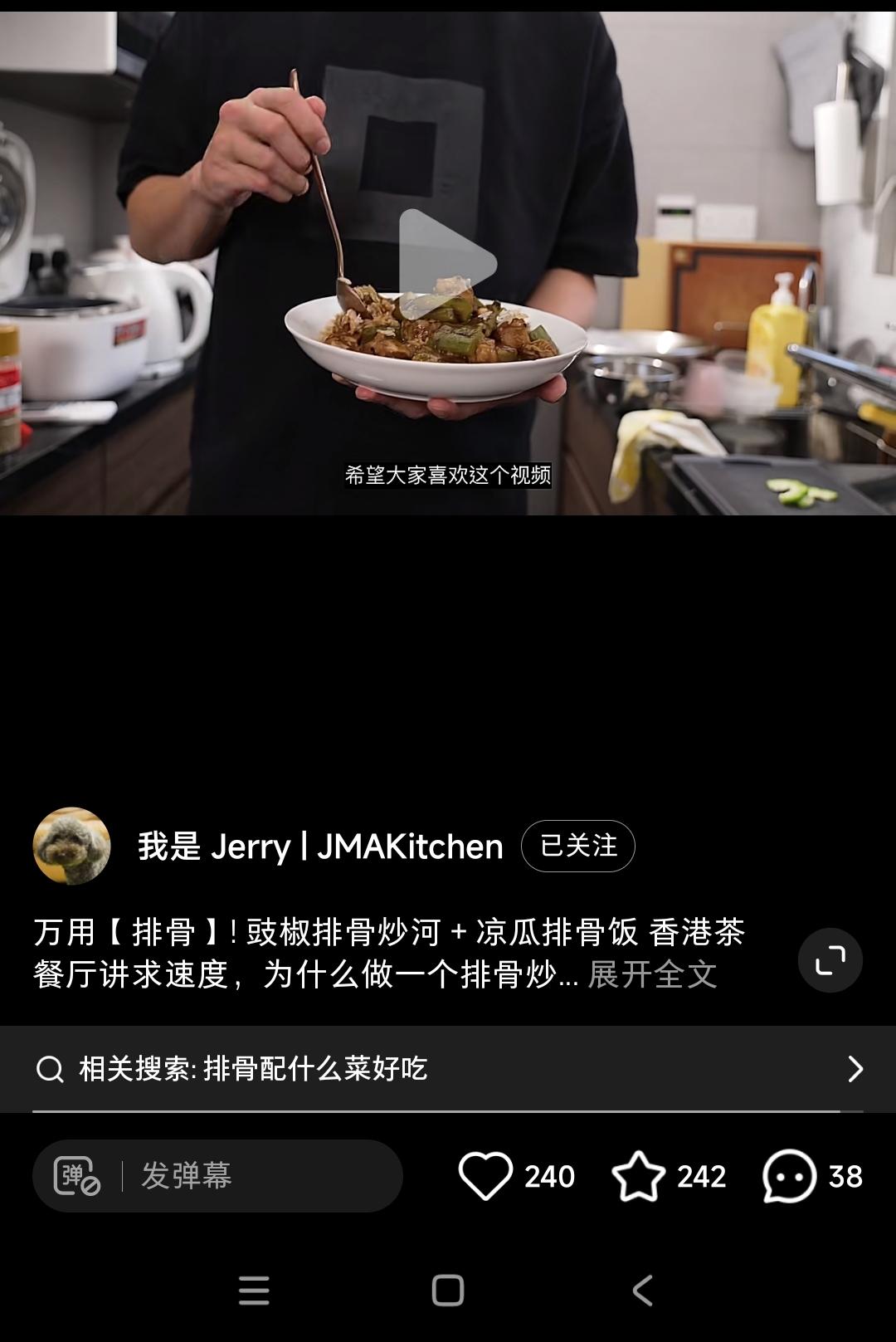Favorite this video with the star

click(x=639, y=1176)
